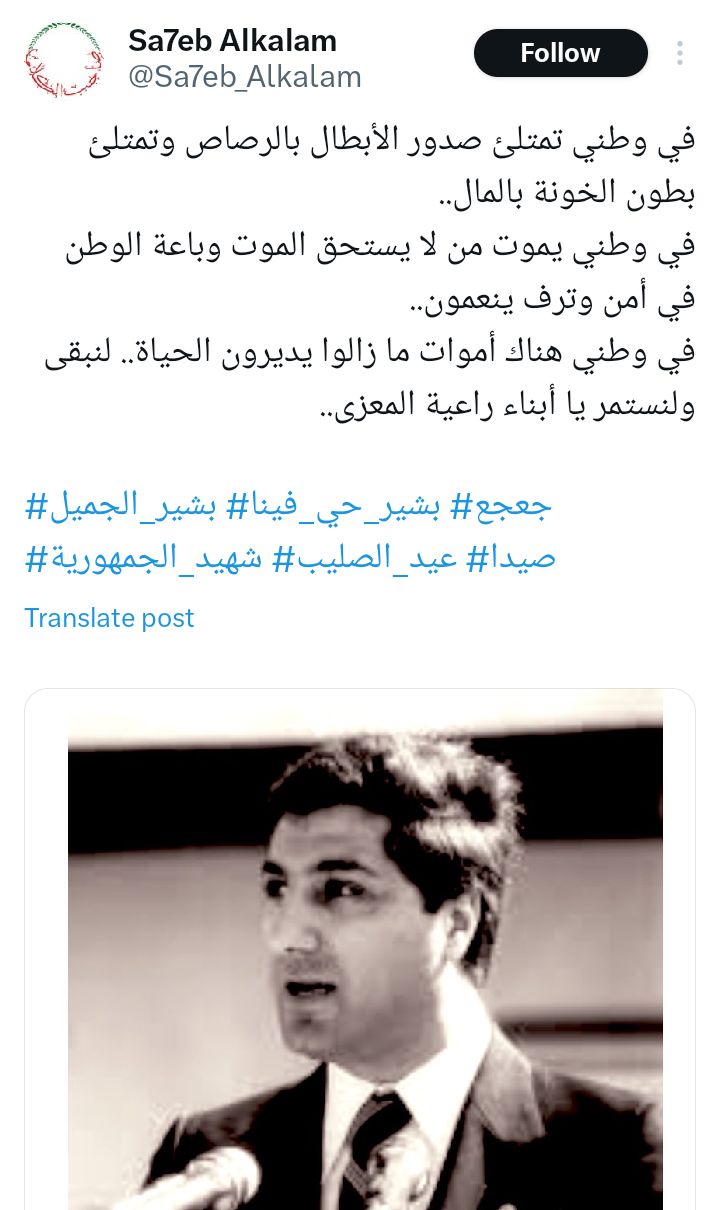Open Sa7eb Alkalam's profile avatar

pos(63,59)
